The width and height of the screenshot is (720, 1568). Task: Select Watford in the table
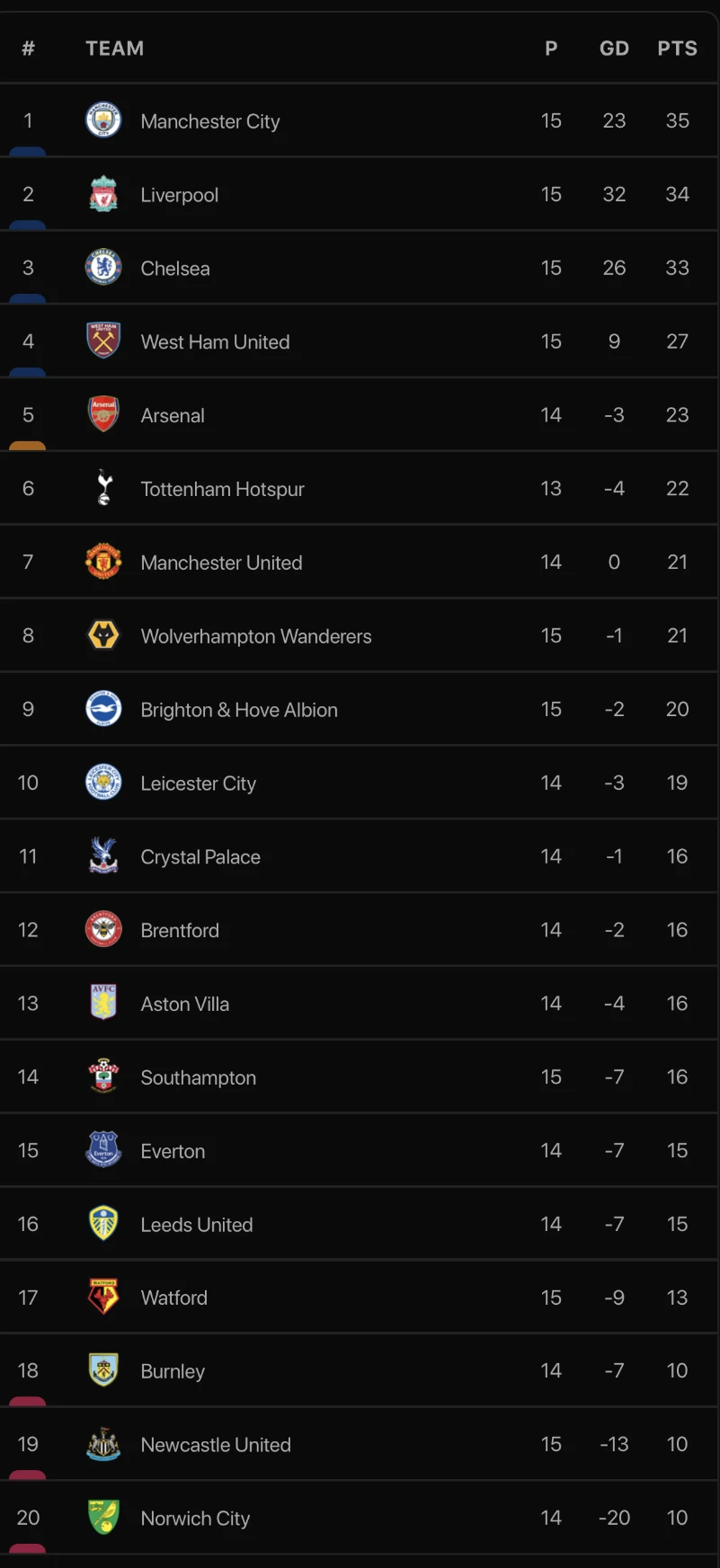(173, 1298)
